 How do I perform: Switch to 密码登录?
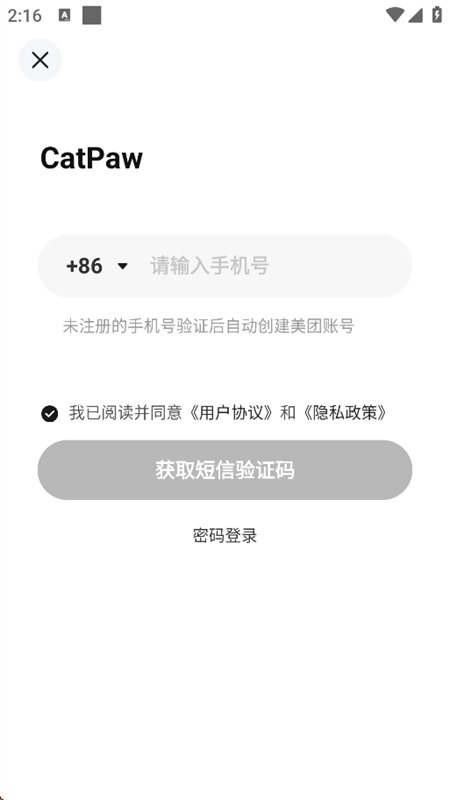(x=225, y=535)
